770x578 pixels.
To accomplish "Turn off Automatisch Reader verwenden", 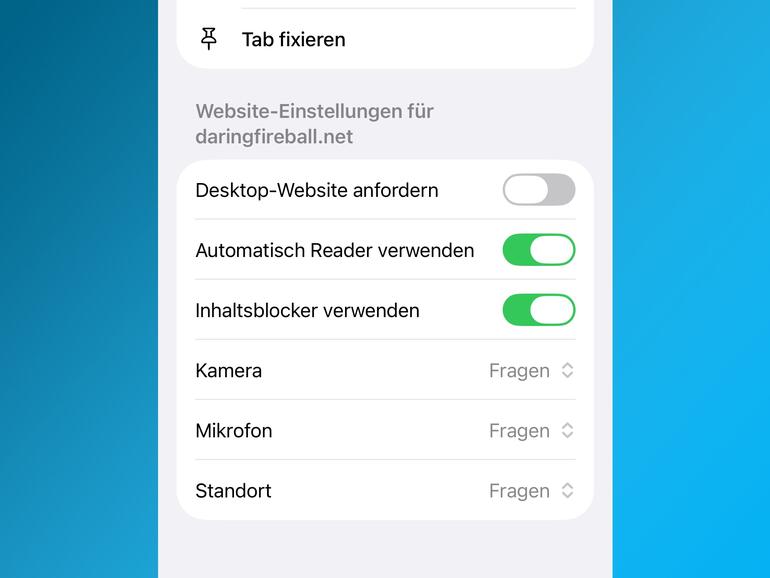I will point(538,250).
